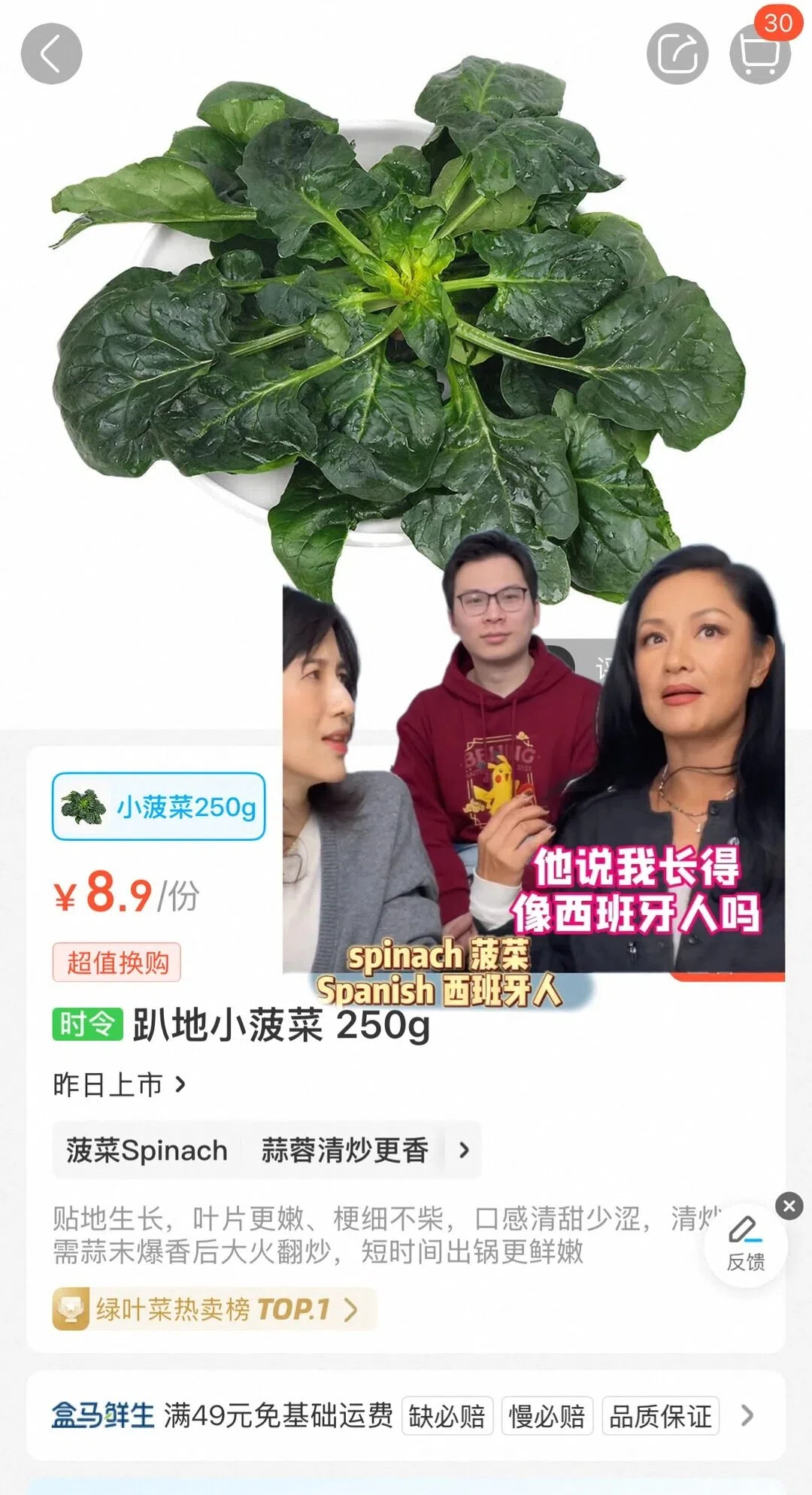This screenshot has width=812, height=1495.
Task: Dismiss the floating feedback button
Action: pyautogui.click(x=789, y=1206)
